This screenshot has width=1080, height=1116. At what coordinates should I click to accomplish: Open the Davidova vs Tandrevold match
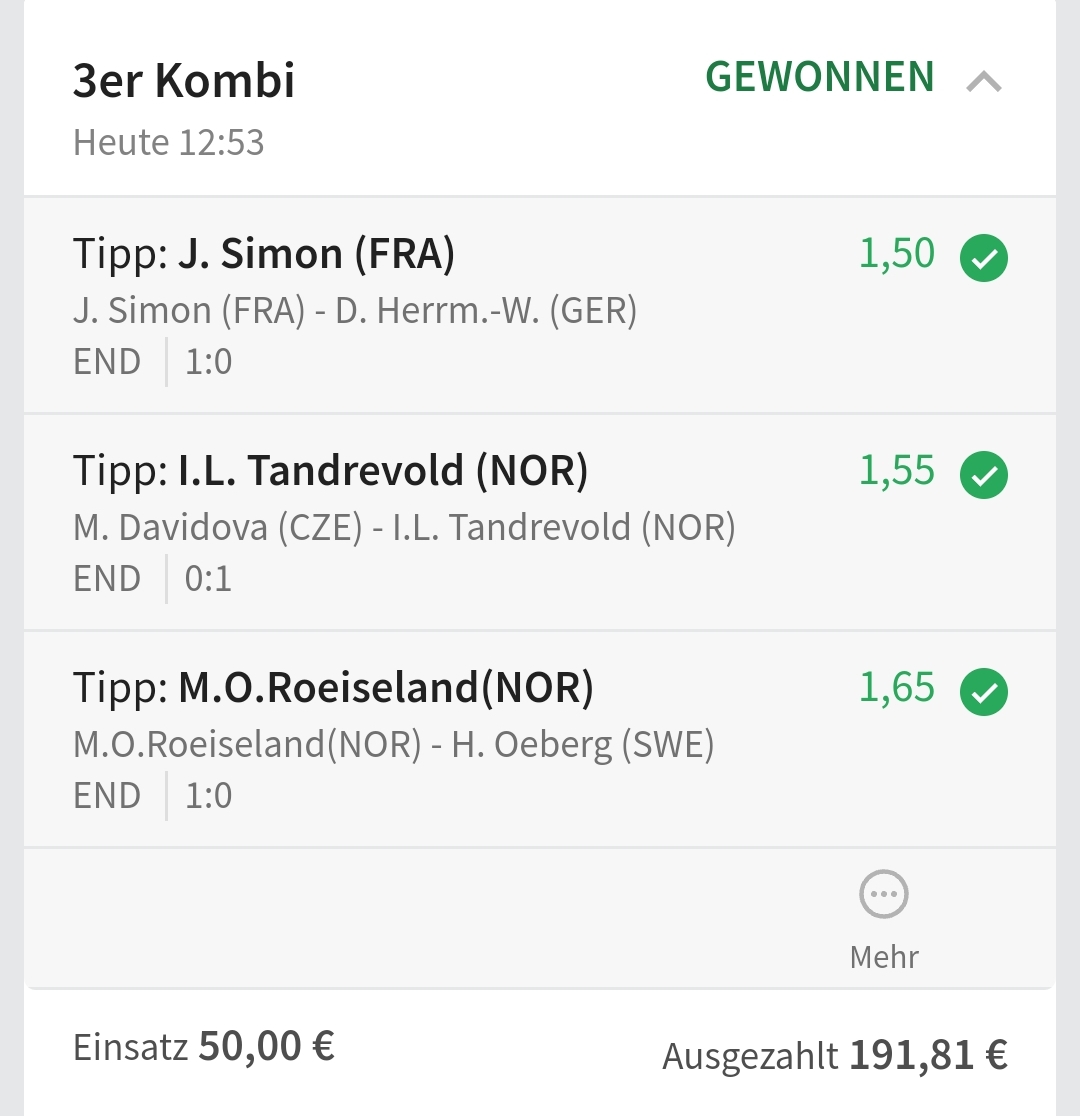pos(404,527)
